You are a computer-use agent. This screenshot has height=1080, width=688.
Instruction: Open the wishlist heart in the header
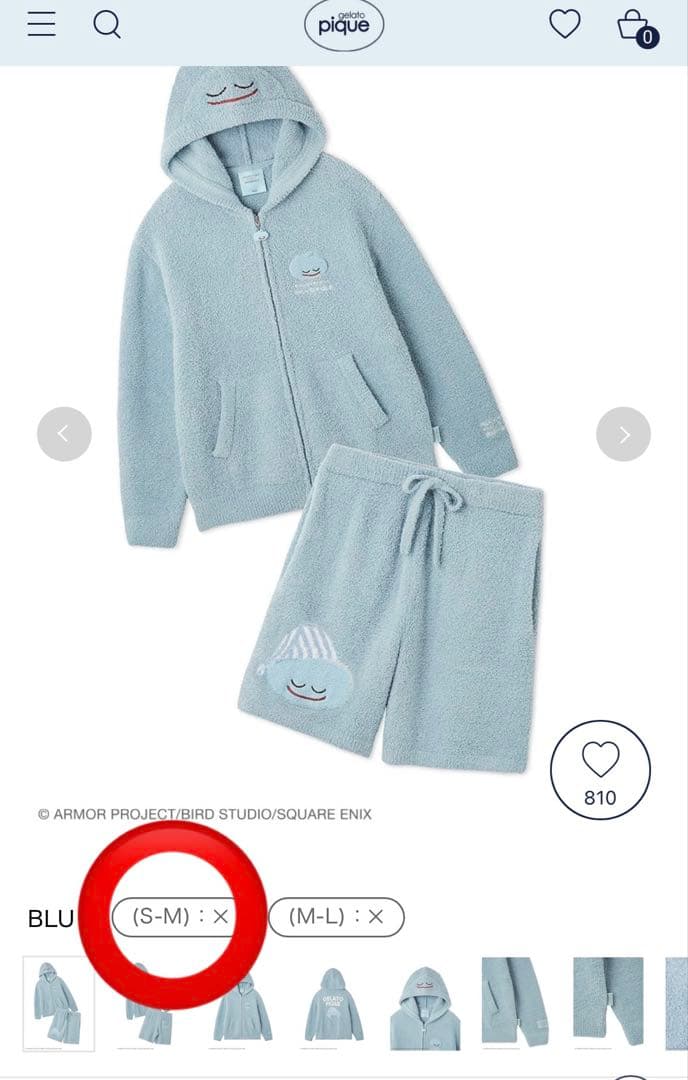pos(565,24)
